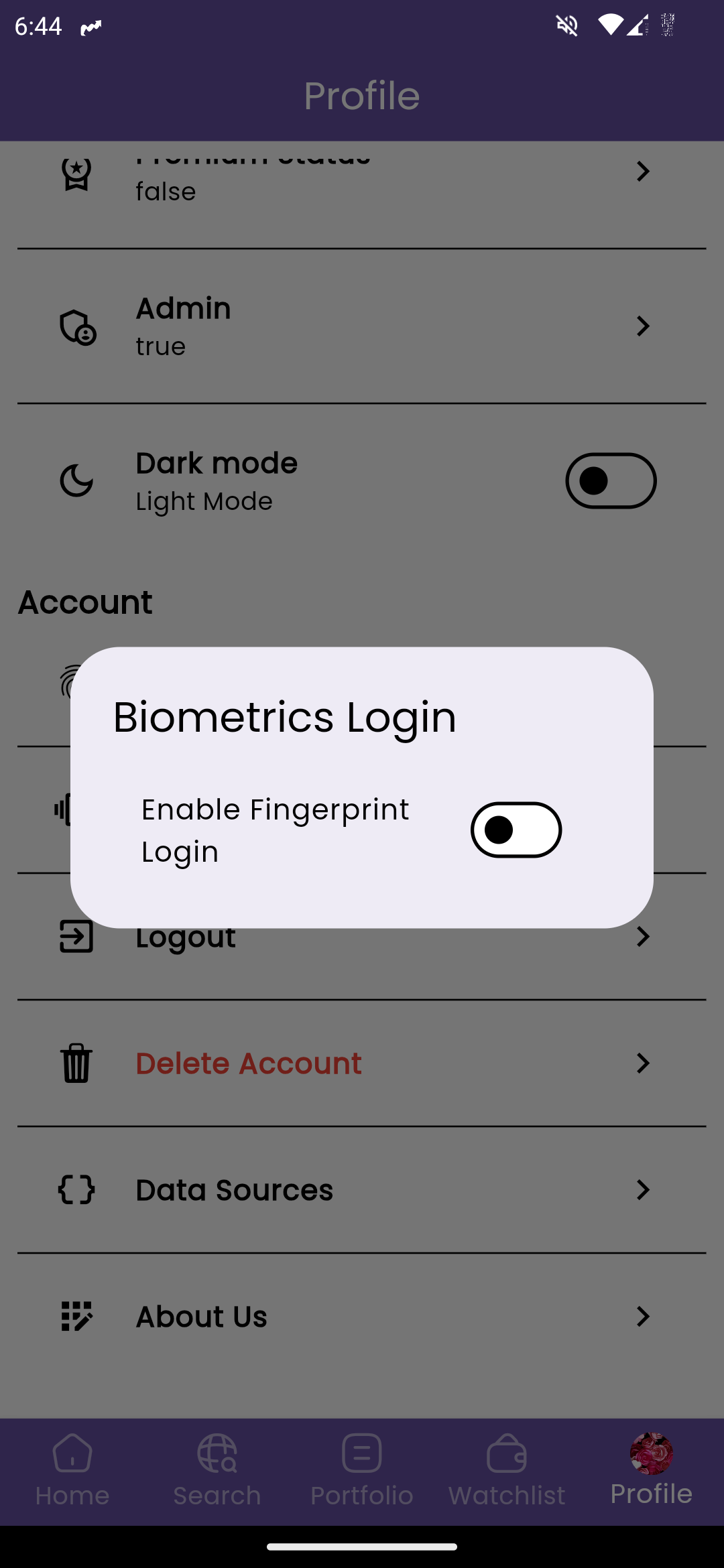Open the Delete Account row
This screenshot has height=1568, width=724.
(x=362, y=1063)
